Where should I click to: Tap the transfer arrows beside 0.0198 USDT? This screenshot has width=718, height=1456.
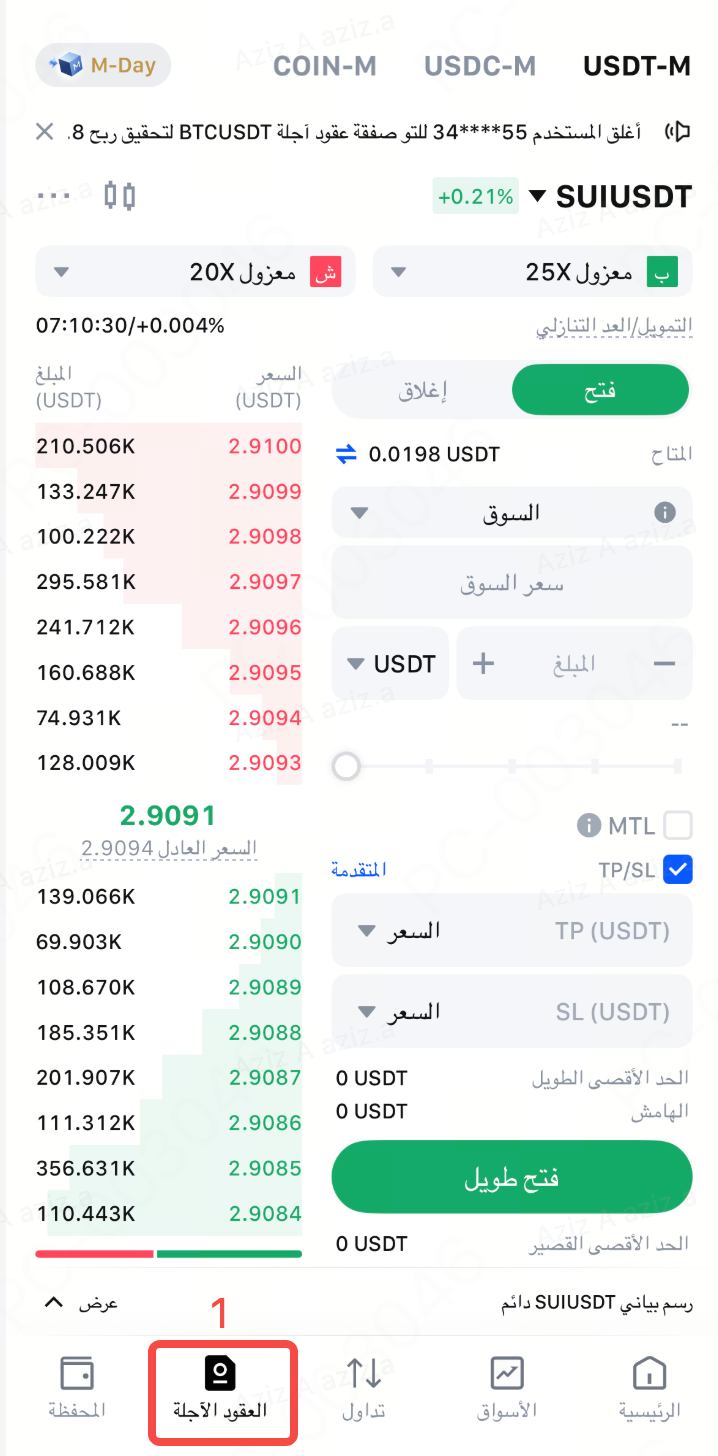(346, 455)
